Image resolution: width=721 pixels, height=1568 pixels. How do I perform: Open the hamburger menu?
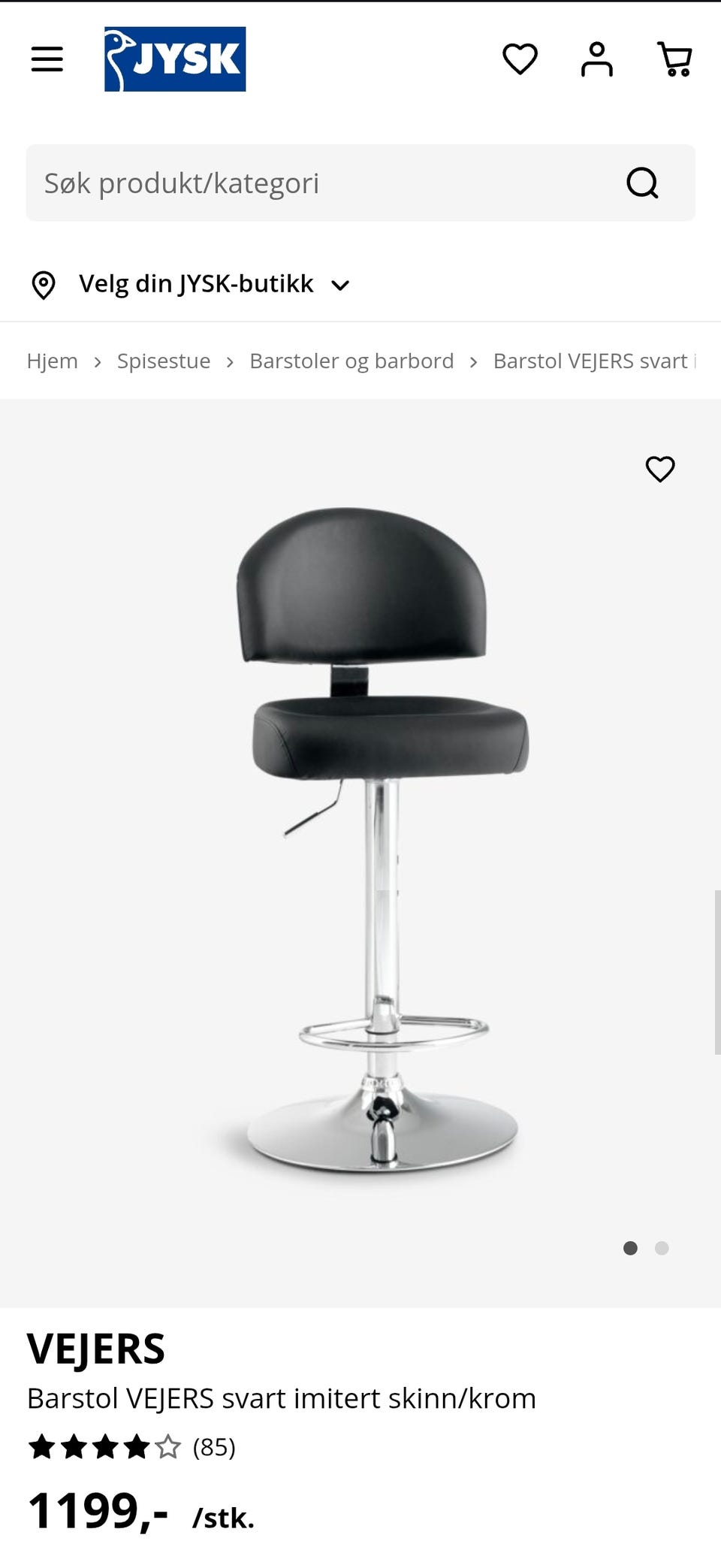(x=47, y=59)
